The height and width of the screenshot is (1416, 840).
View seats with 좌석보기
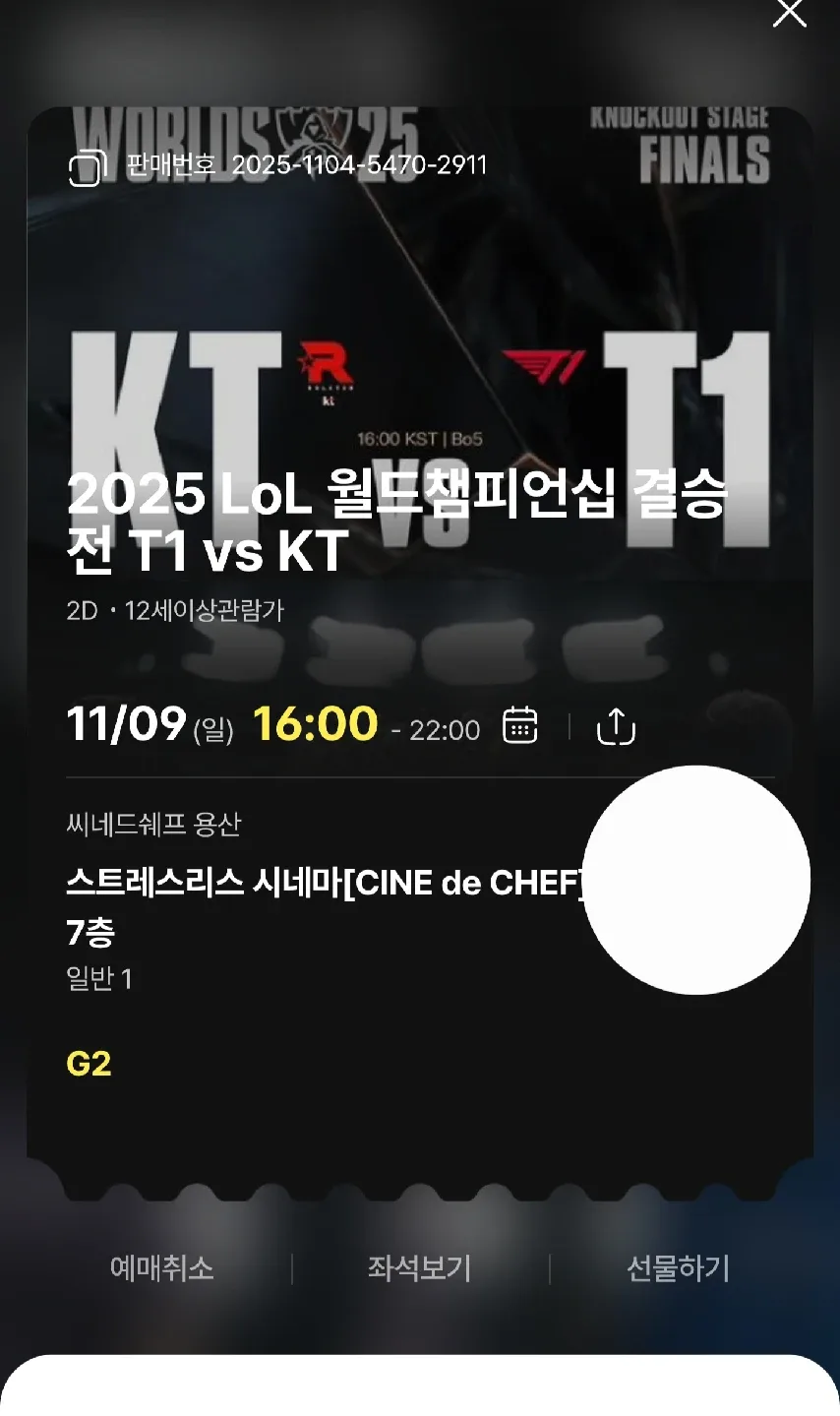click(420, 1268)
